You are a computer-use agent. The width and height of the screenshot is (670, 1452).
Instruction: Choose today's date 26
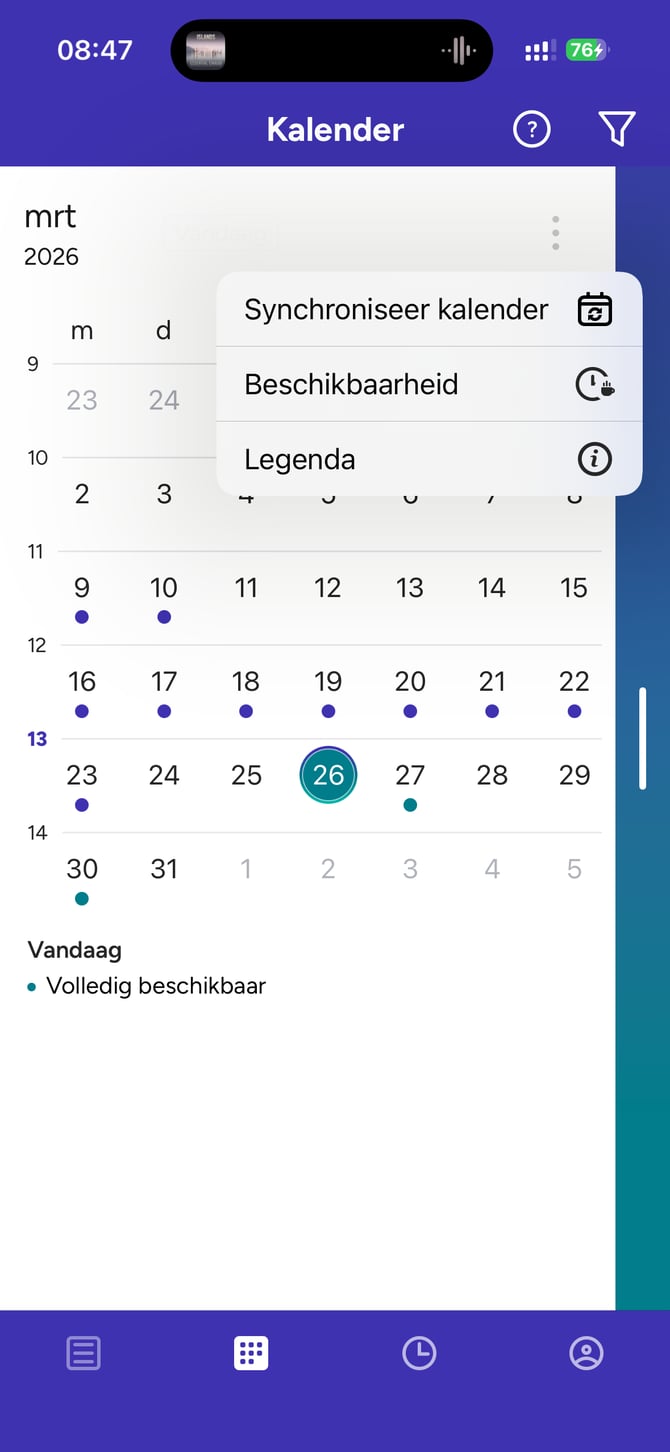tap(328, 775)
